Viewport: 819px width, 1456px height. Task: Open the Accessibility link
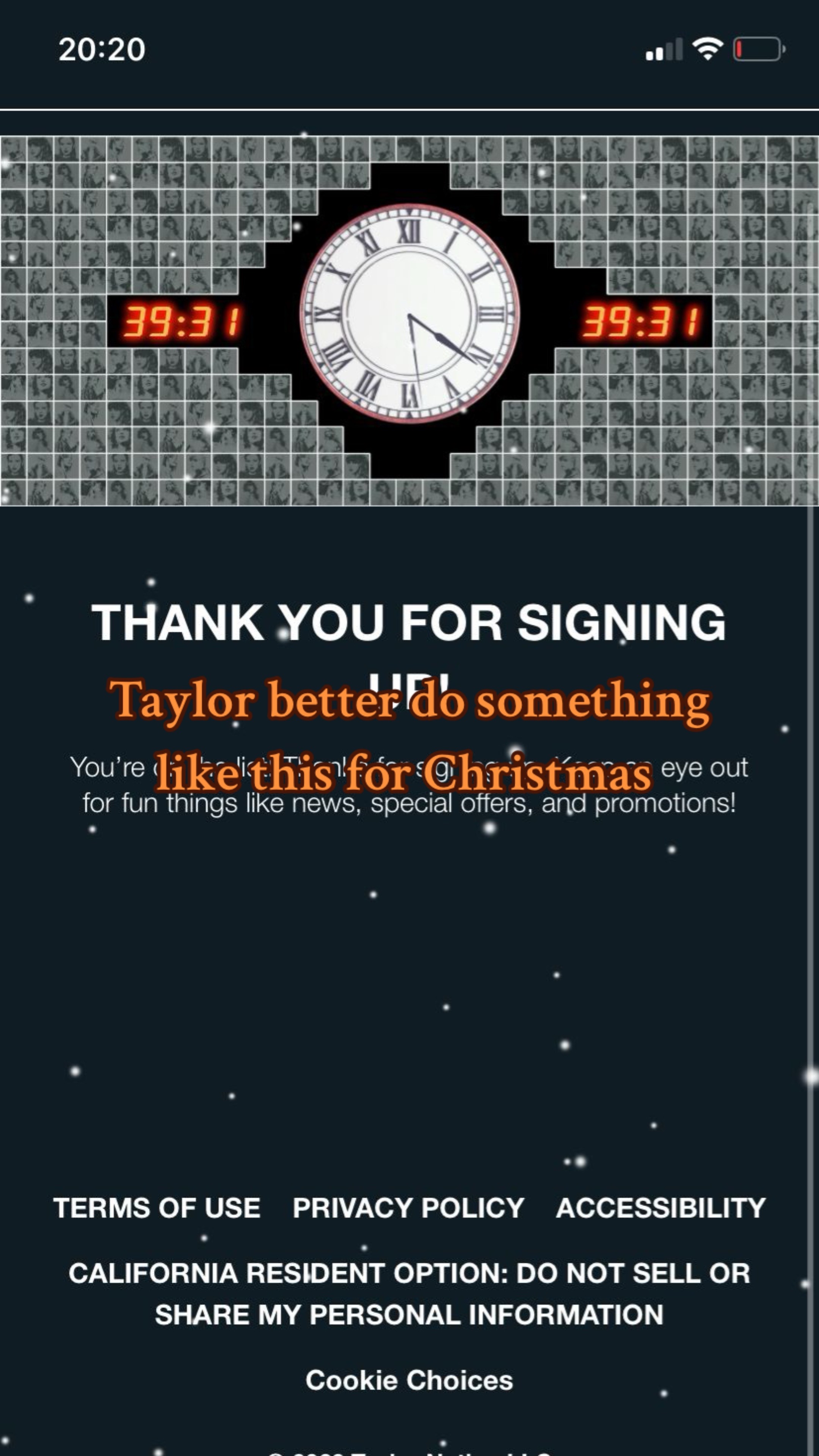[661, 1208]
